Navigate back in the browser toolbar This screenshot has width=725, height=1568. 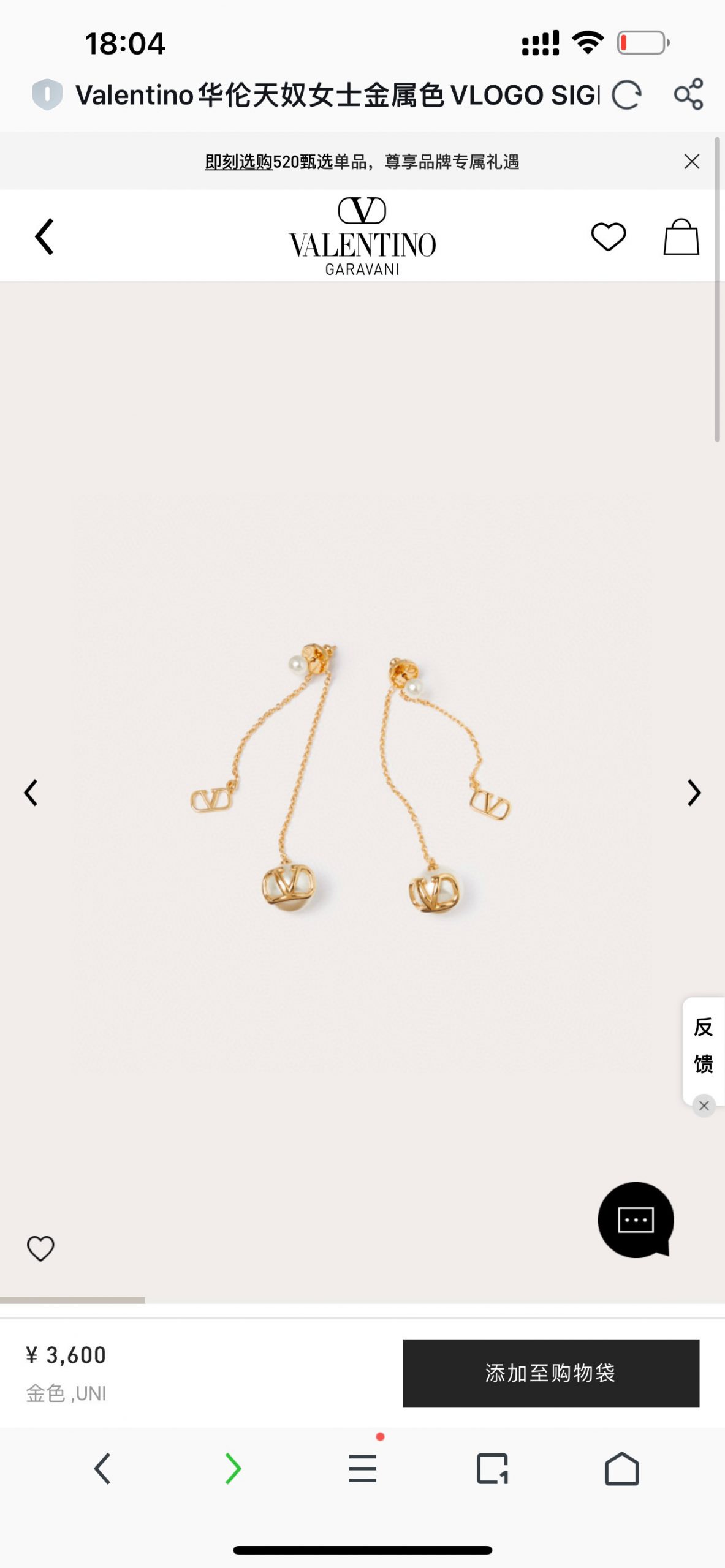pos(102,1469)
